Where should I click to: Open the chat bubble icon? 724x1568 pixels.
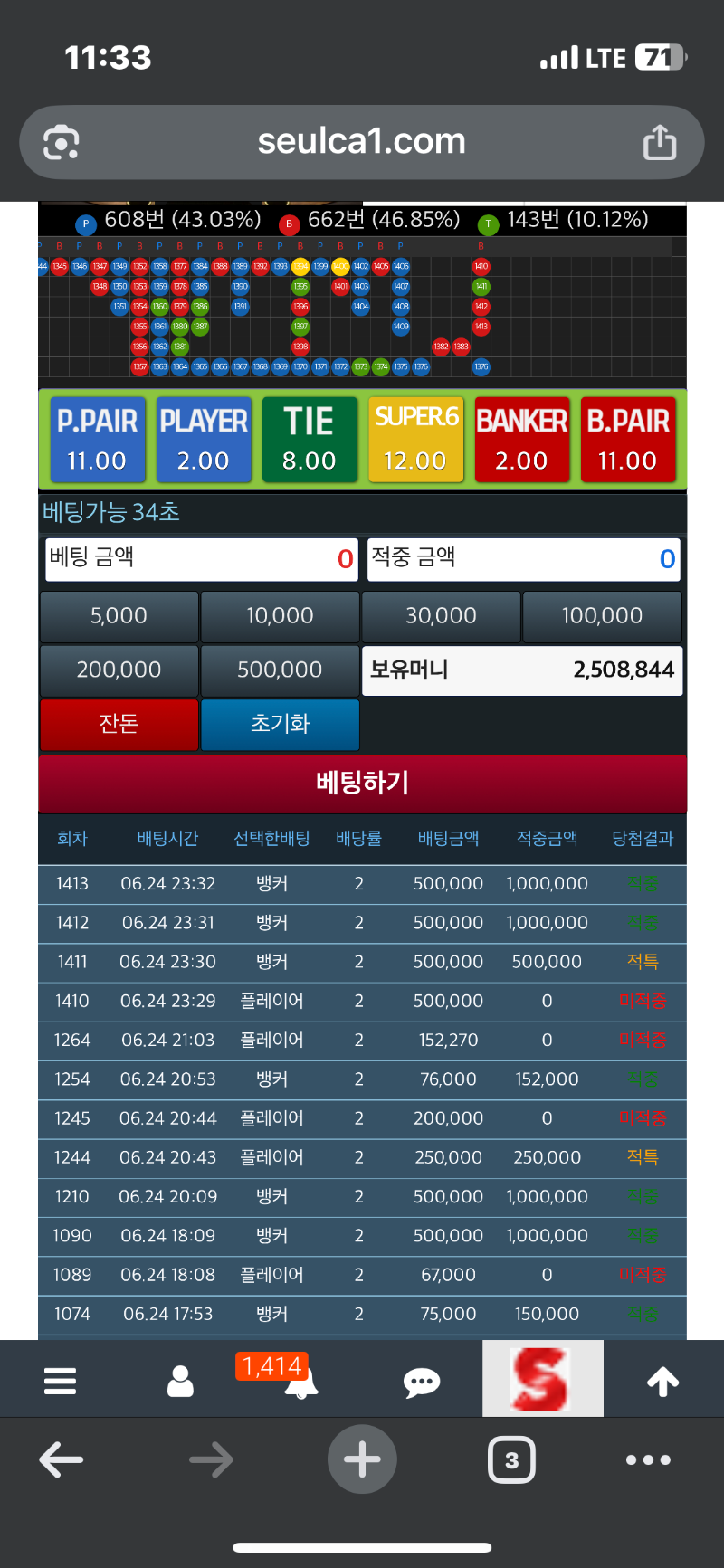pyautogui.click(x=421, y=1381)
